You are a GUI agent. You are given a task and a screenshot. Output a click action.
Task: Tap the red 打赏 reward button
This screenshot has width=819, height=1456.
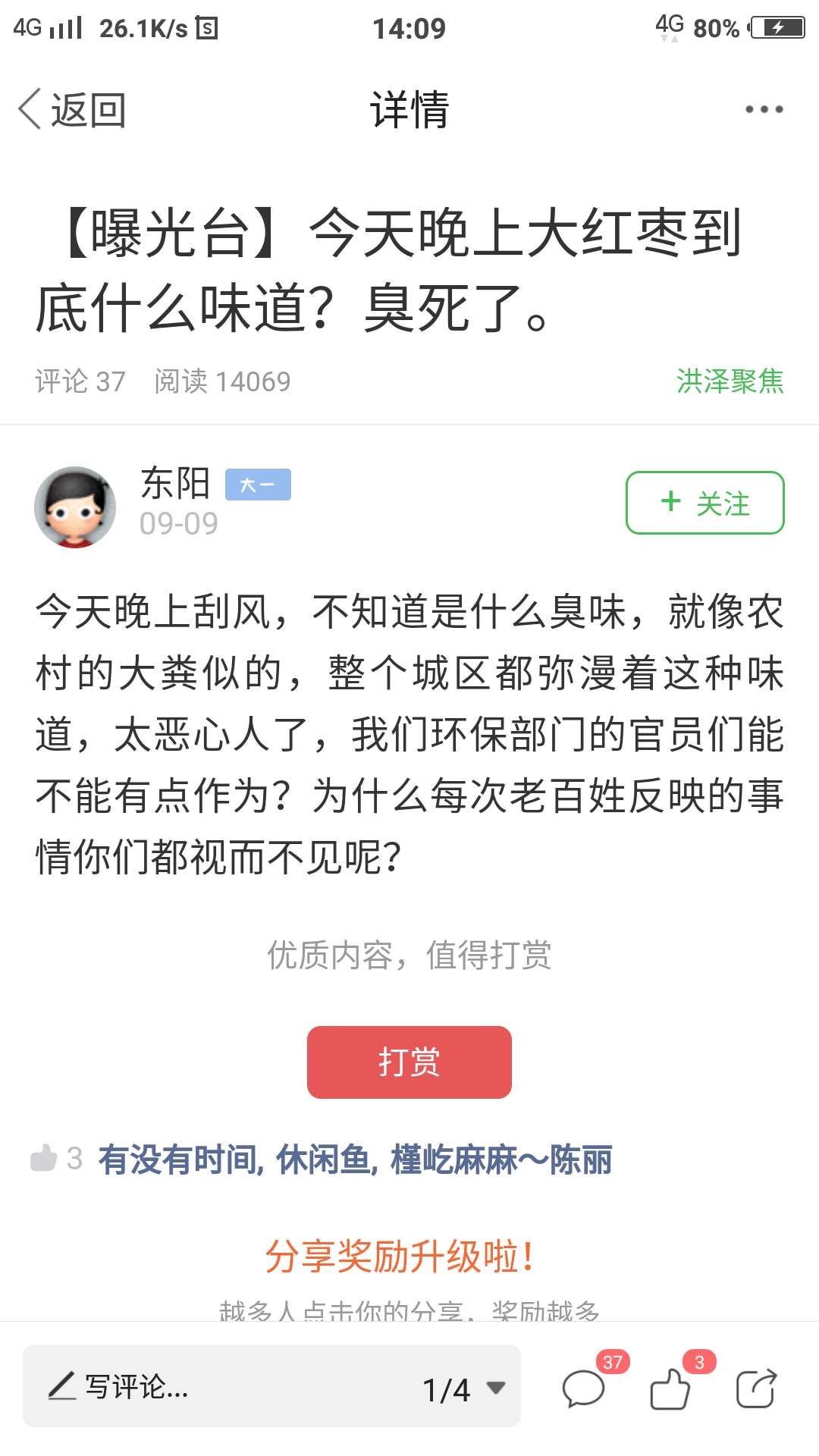point(409,1062)
